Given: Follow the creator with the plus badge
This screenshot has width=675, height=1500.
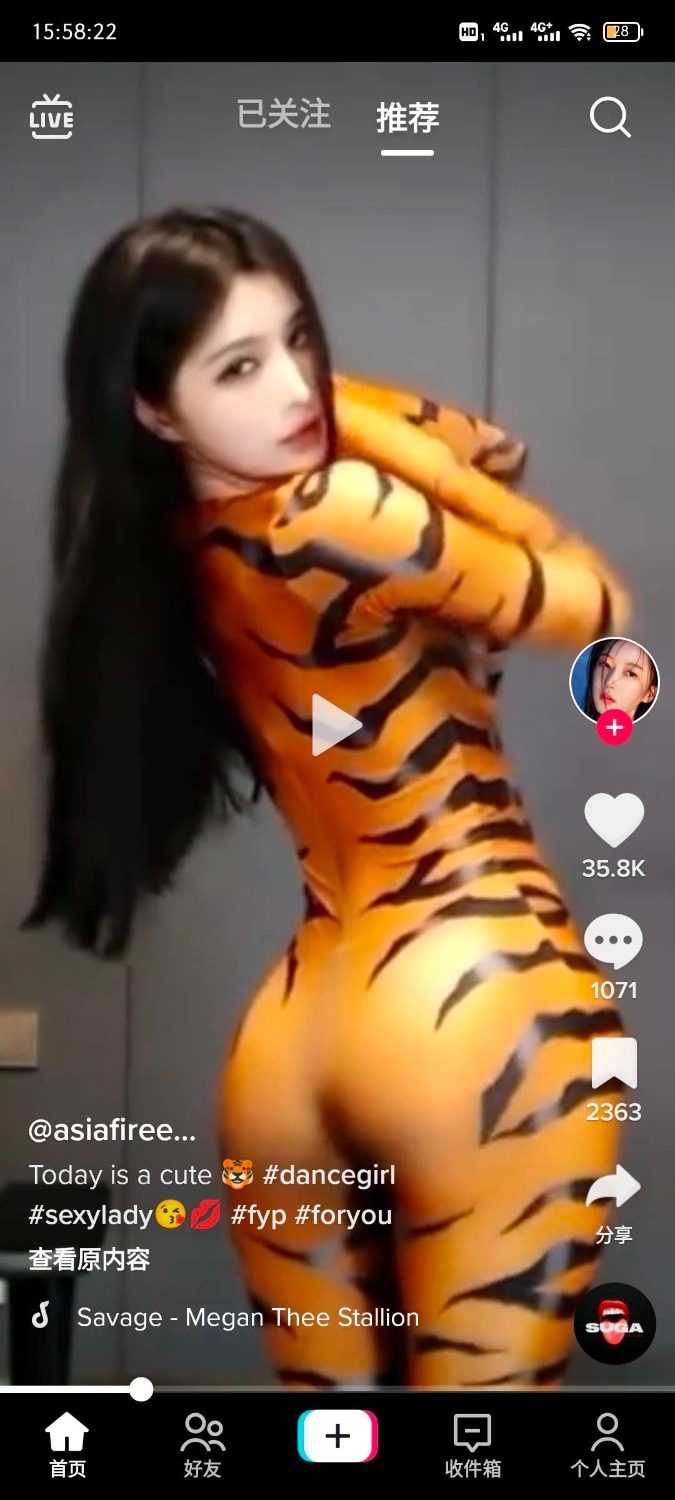Looking at the screenshot, I should [x=614, y=728].
